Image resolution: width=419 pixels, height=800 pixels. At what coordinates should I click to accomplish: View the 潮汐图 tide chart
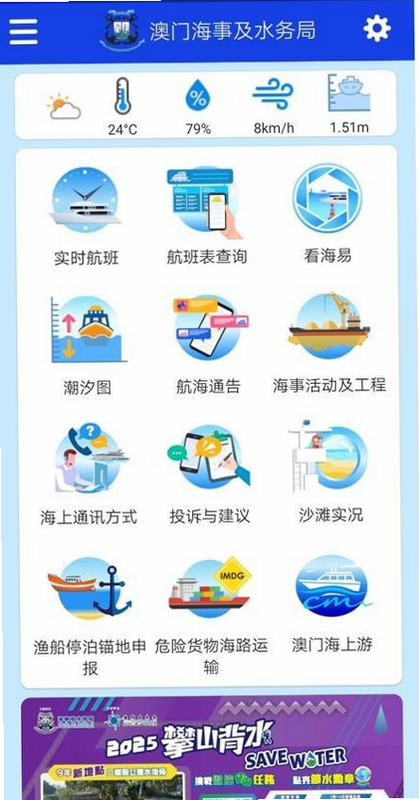(86, 346)
